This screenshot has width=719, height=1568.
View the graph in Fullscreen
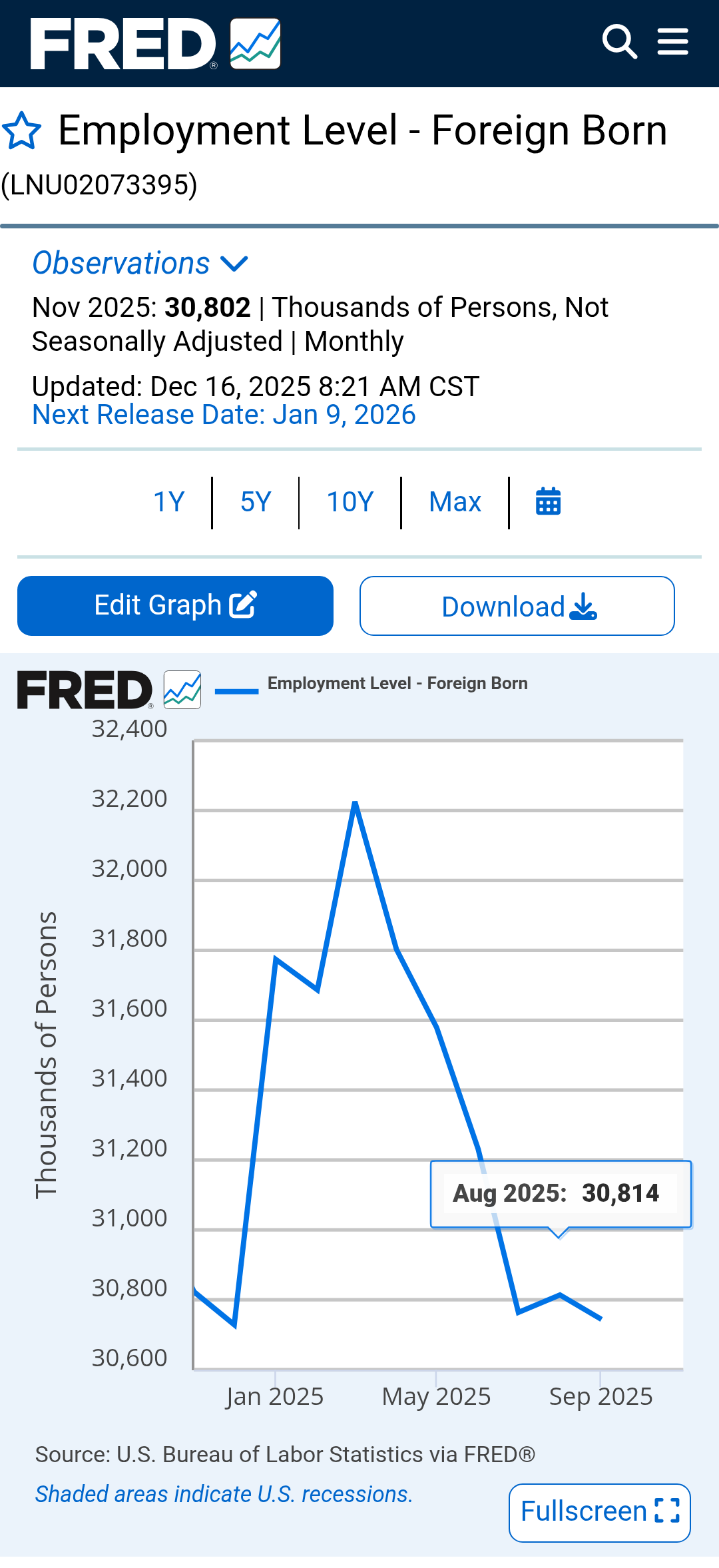click(600, 1512)
